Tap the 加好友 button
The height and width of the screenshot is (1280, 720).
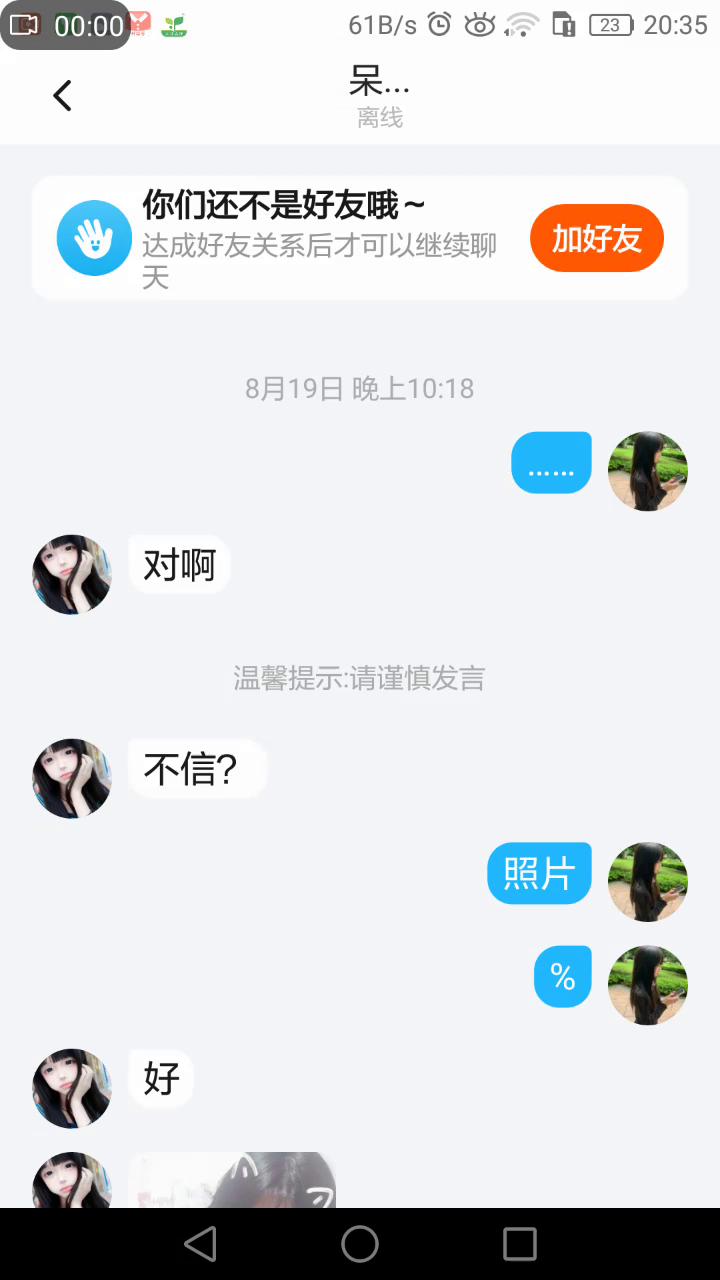597,238
